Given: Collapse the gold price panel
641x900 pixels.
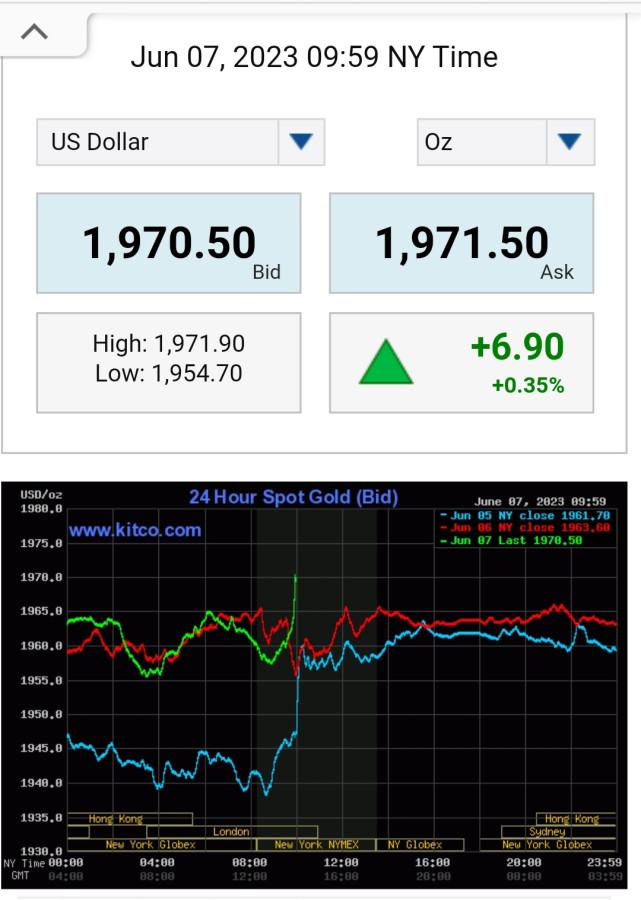Looking at the screenshot, I should click(x=35, y=32).
